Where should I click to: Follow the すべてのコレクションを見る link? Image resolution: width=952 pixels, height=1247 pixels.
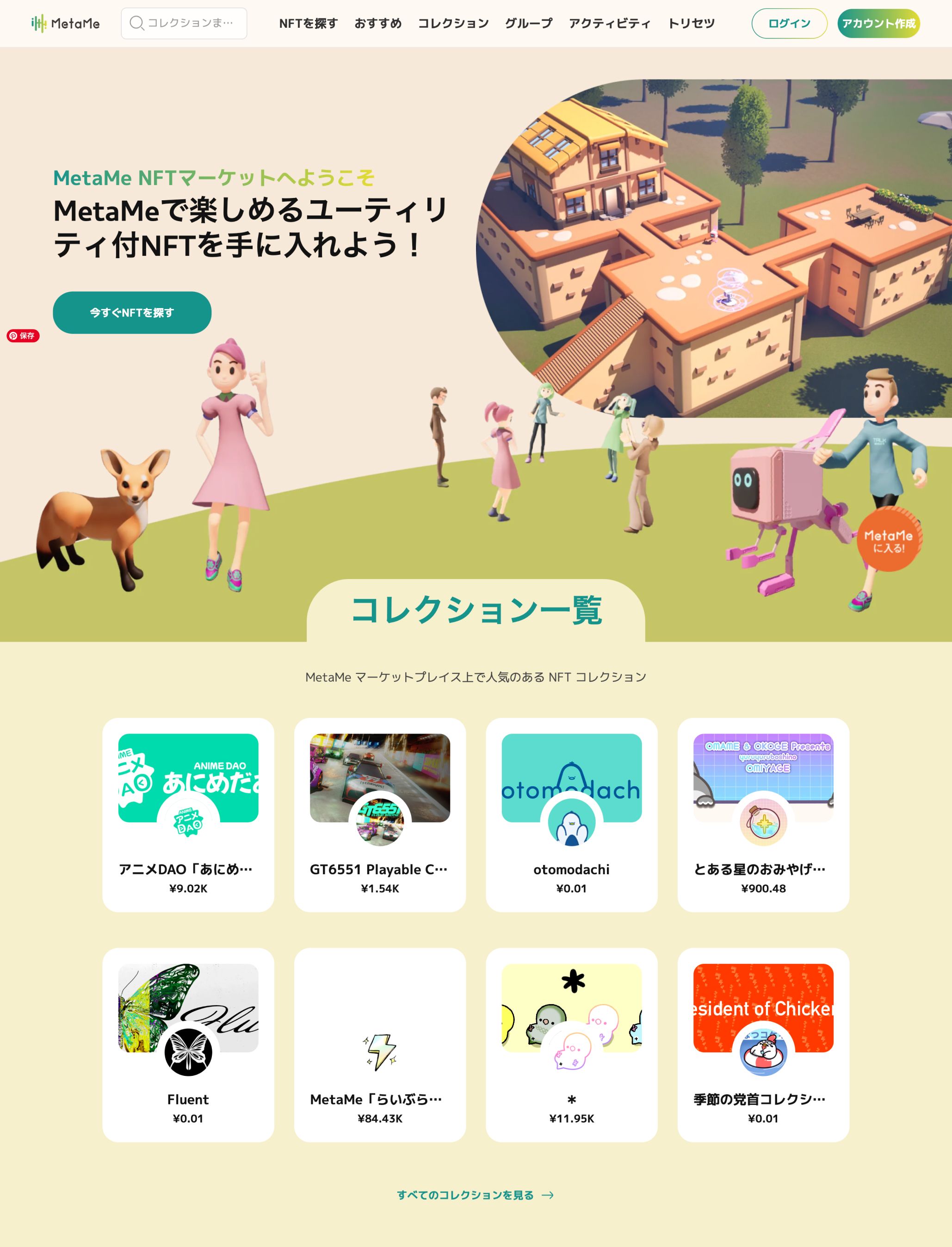click(x=475, y=1194)
